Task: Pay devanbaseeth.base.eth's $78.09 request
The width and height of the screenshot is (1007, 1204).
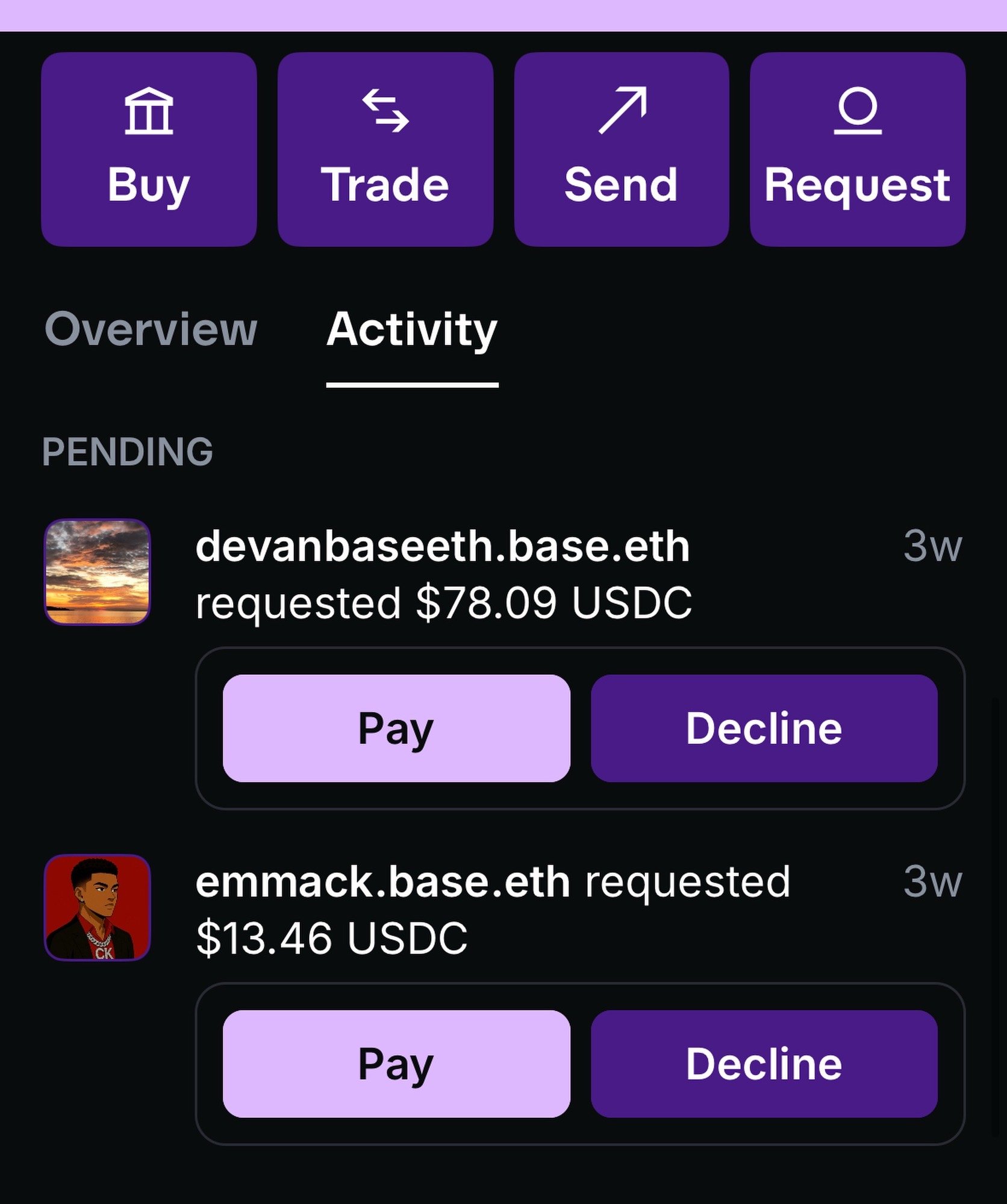Action: [x=396, y=728]
